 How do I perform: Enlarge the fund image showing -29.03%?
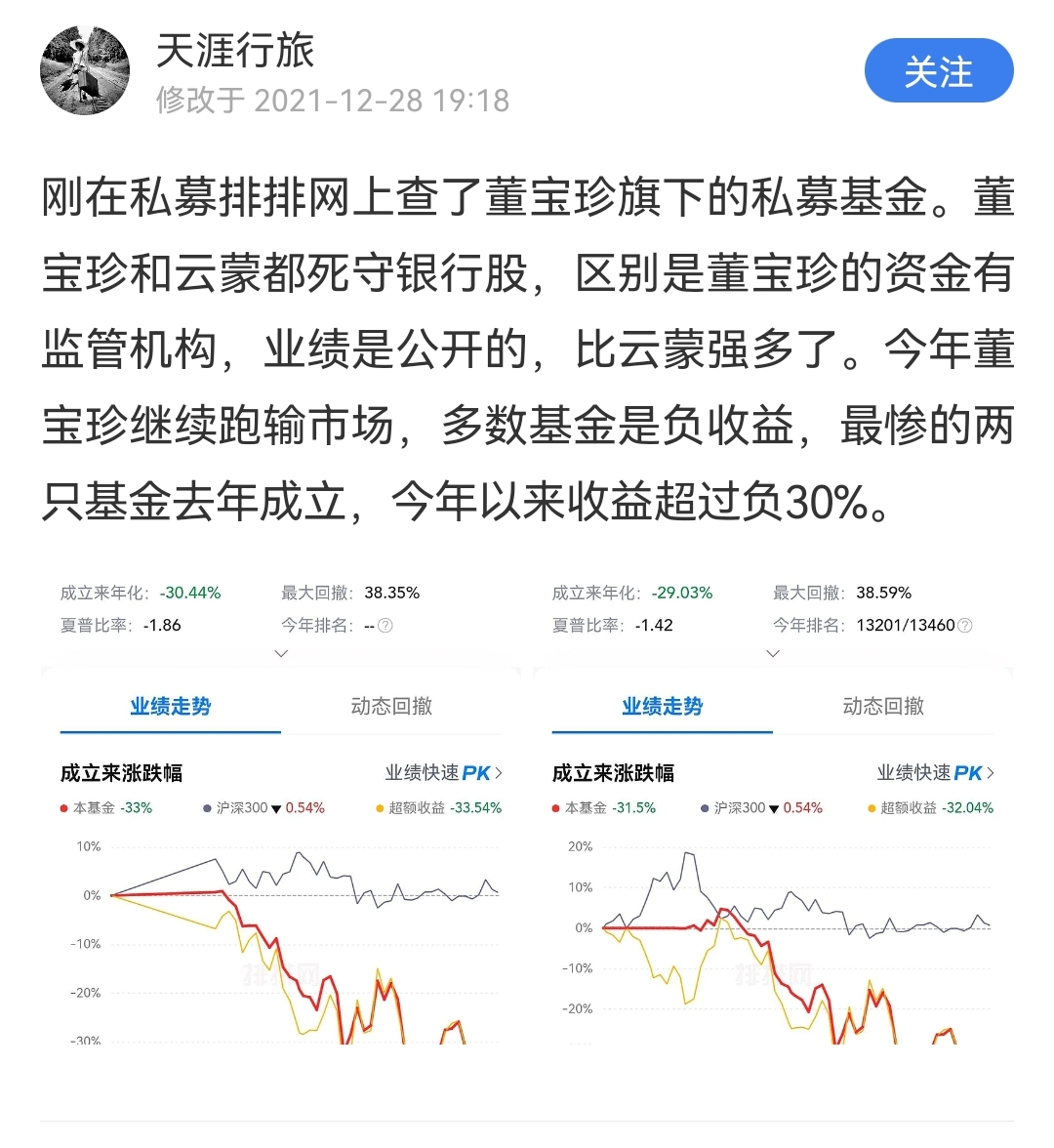772,810
